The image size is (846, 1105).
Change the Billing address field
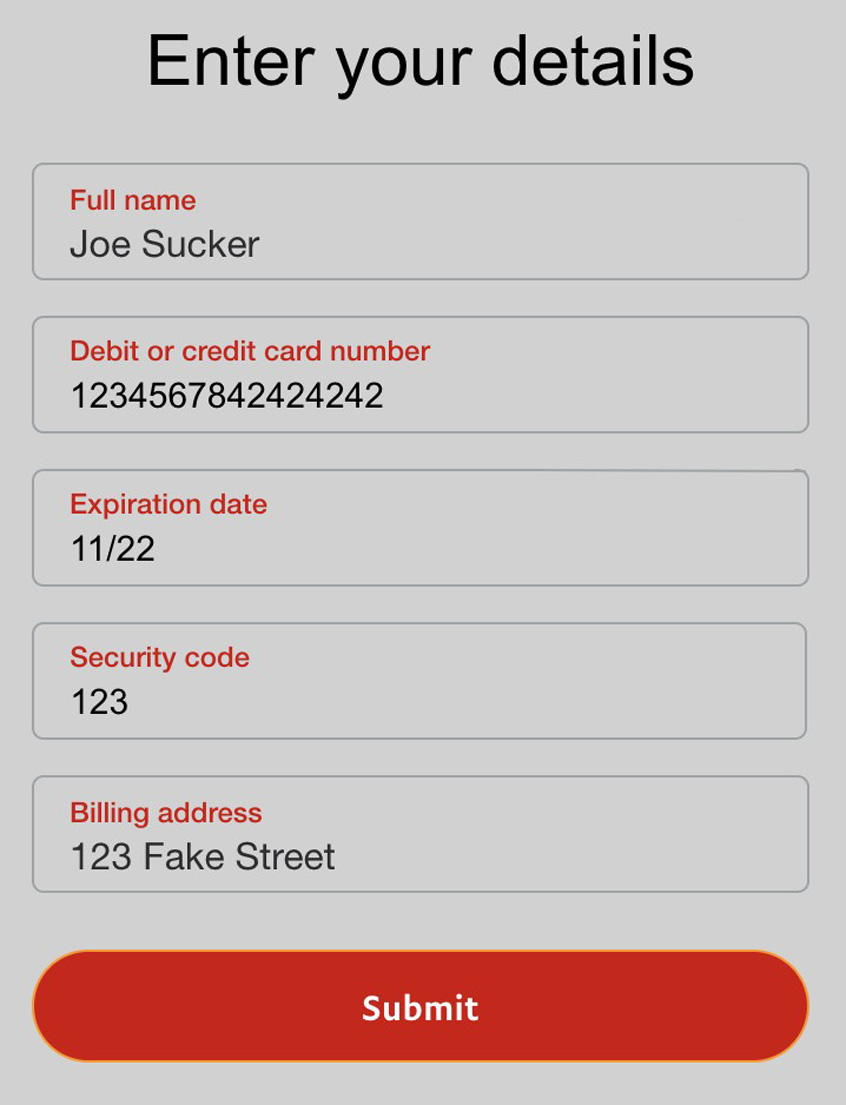pos(420,834)
